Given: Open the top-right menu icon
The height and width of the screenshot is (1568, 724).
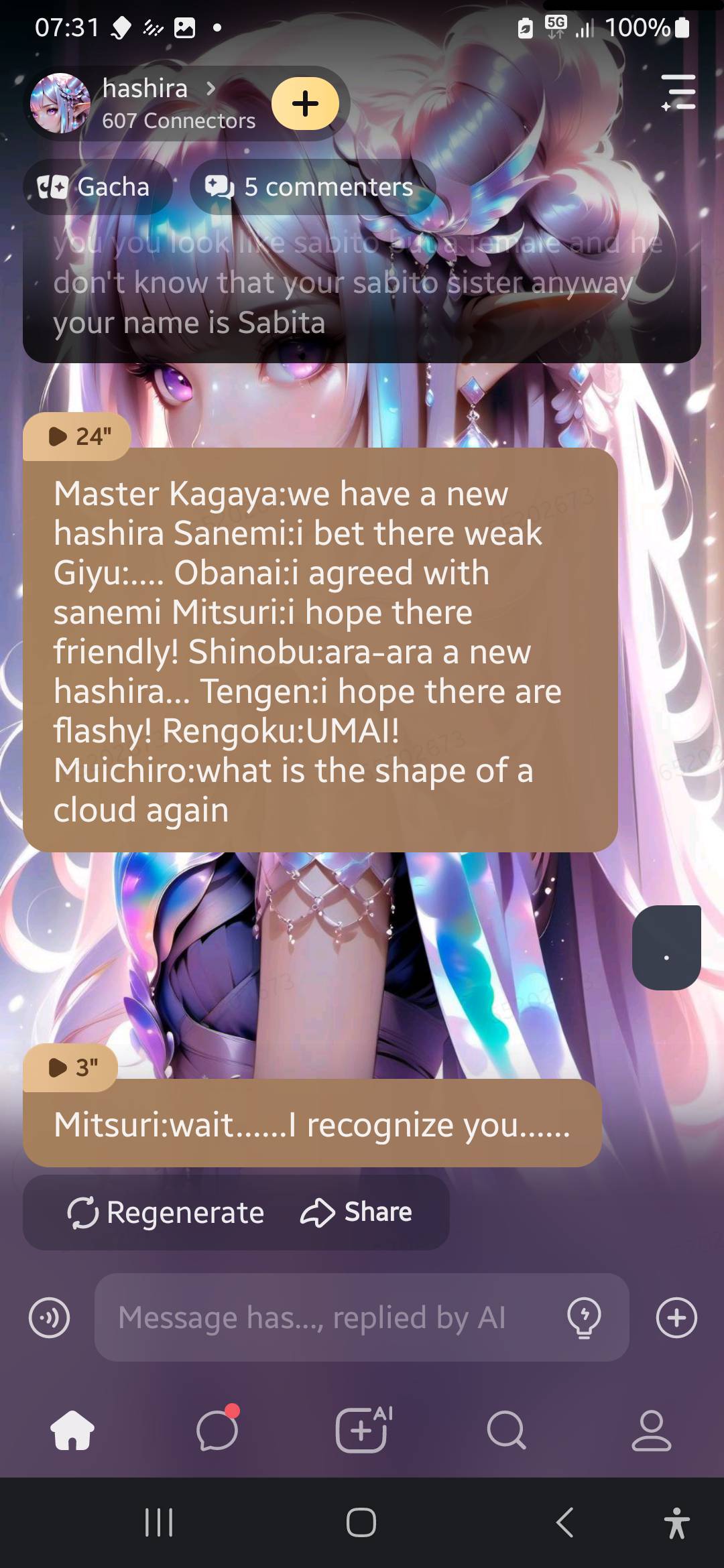Looking at the screenshot, I should [x=678, y=92].
